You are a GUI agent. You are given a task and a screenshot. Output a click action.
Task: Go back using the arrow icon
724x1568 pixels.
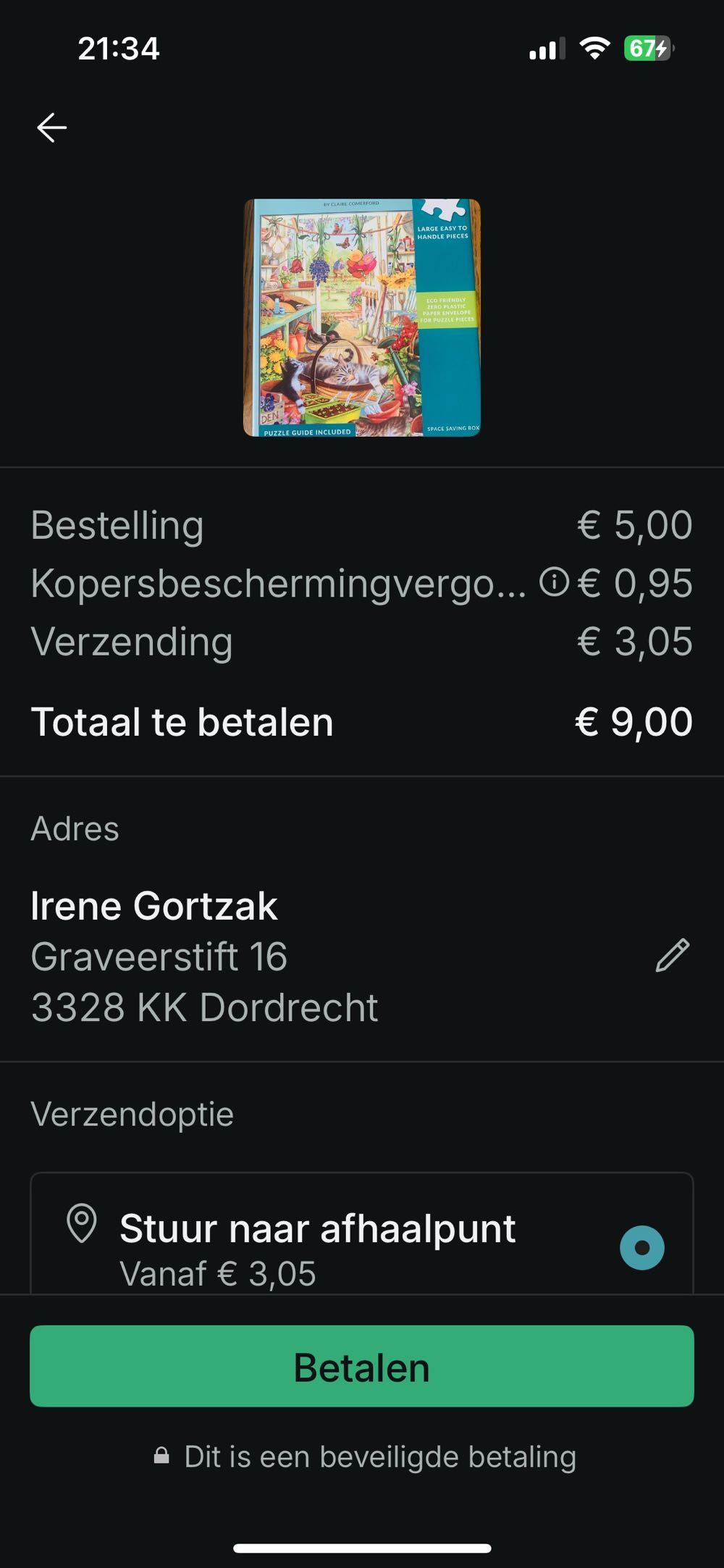[x=52, y=127]
